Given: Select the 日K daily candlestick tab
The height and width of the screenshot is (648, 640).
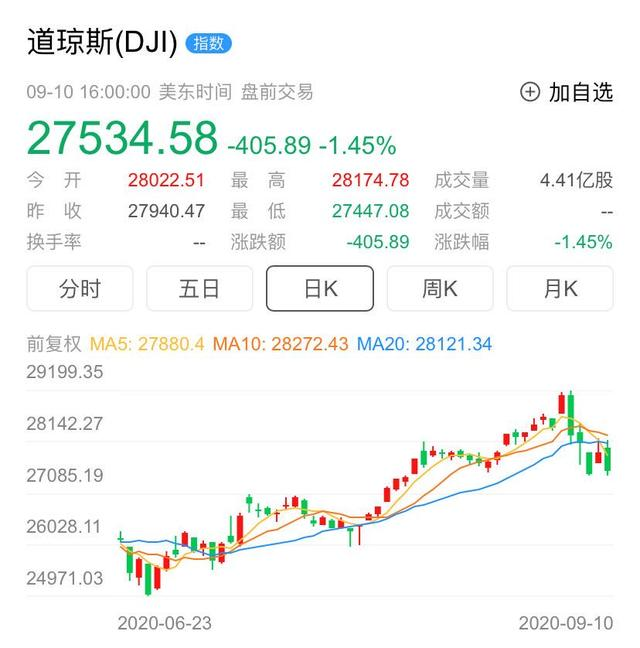Looking at the screenshot, I should [x=320, y=289].
